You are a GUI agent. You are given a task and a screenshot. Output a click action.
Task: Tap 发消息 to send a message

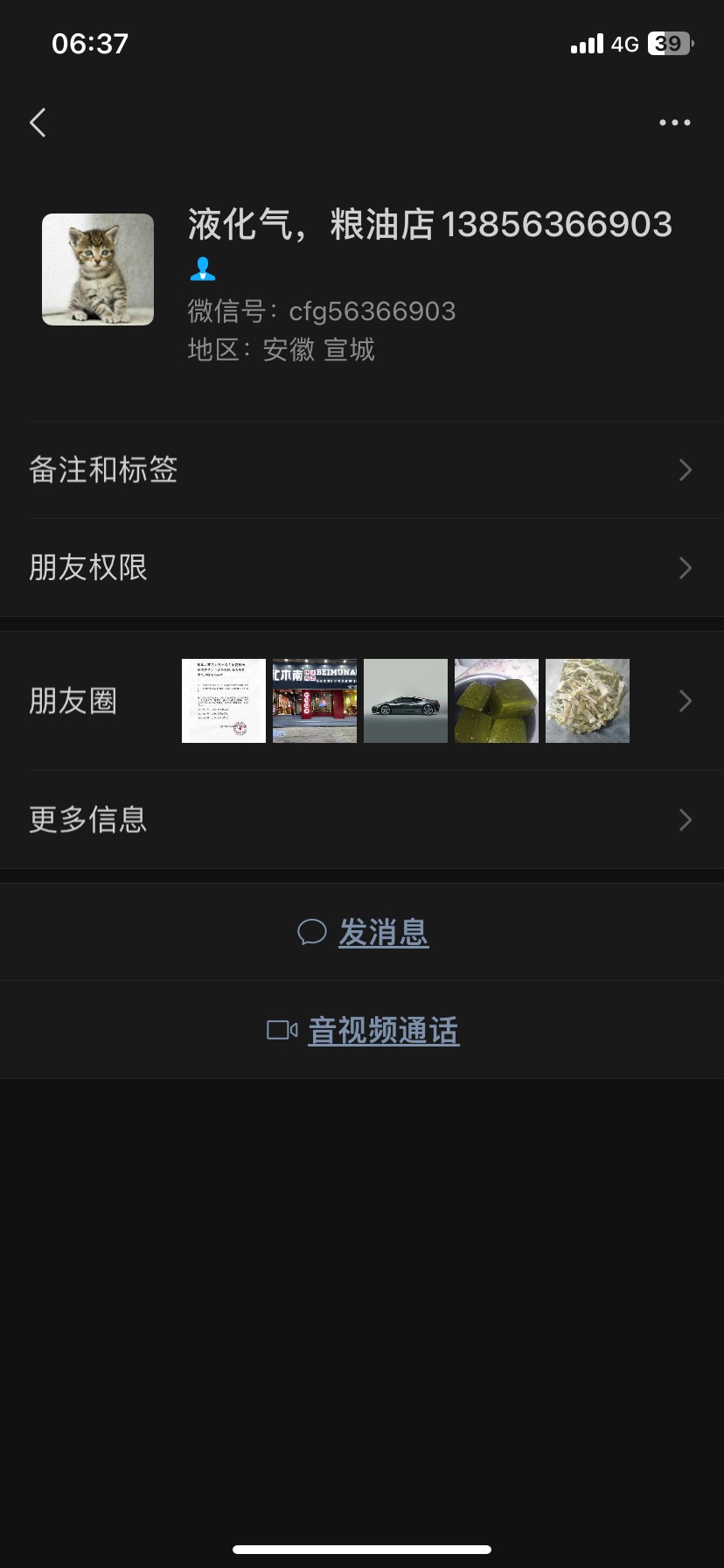[x=364, y=932]
